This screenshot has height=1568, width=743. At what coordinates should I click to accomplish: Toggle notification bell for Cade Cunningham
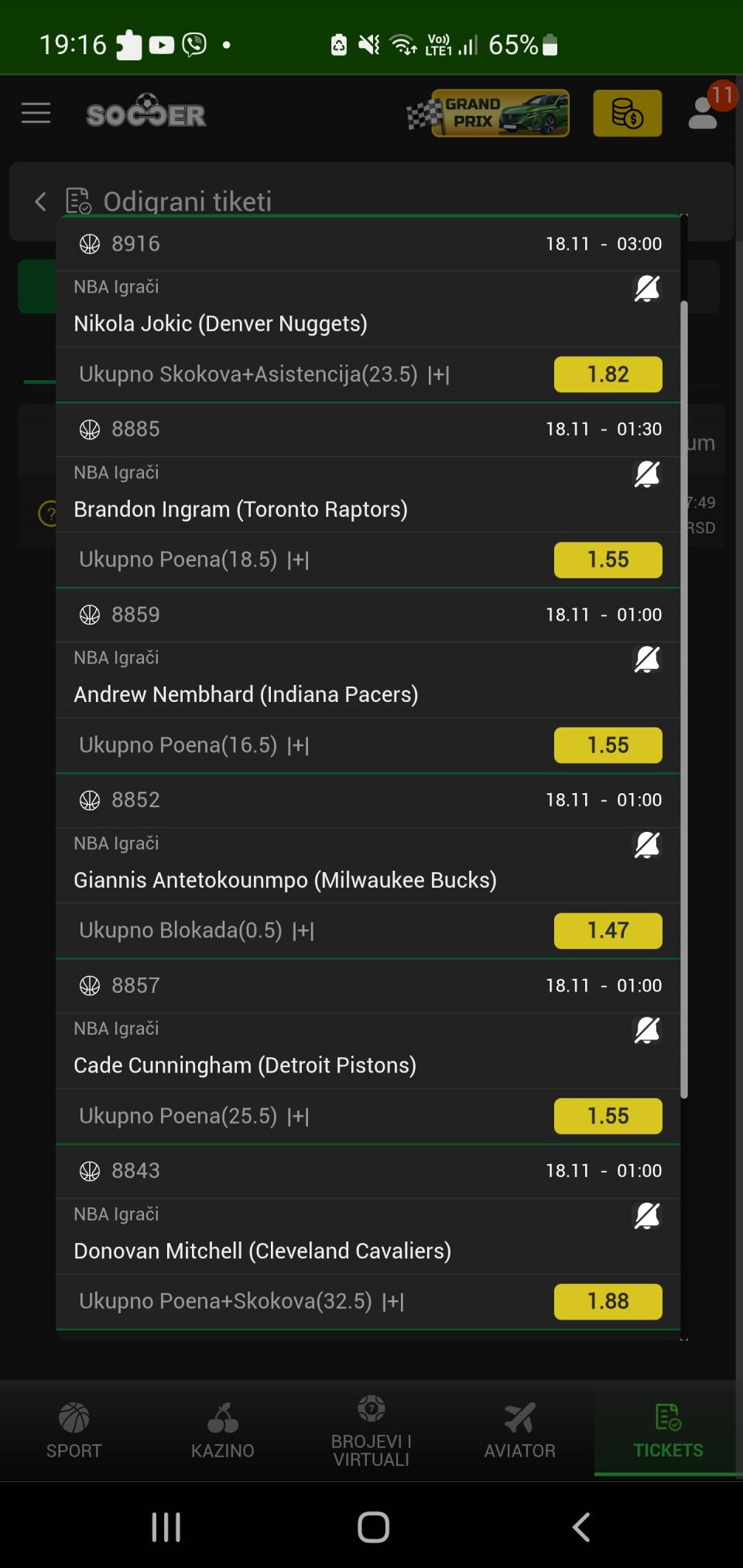point(646,1030)
